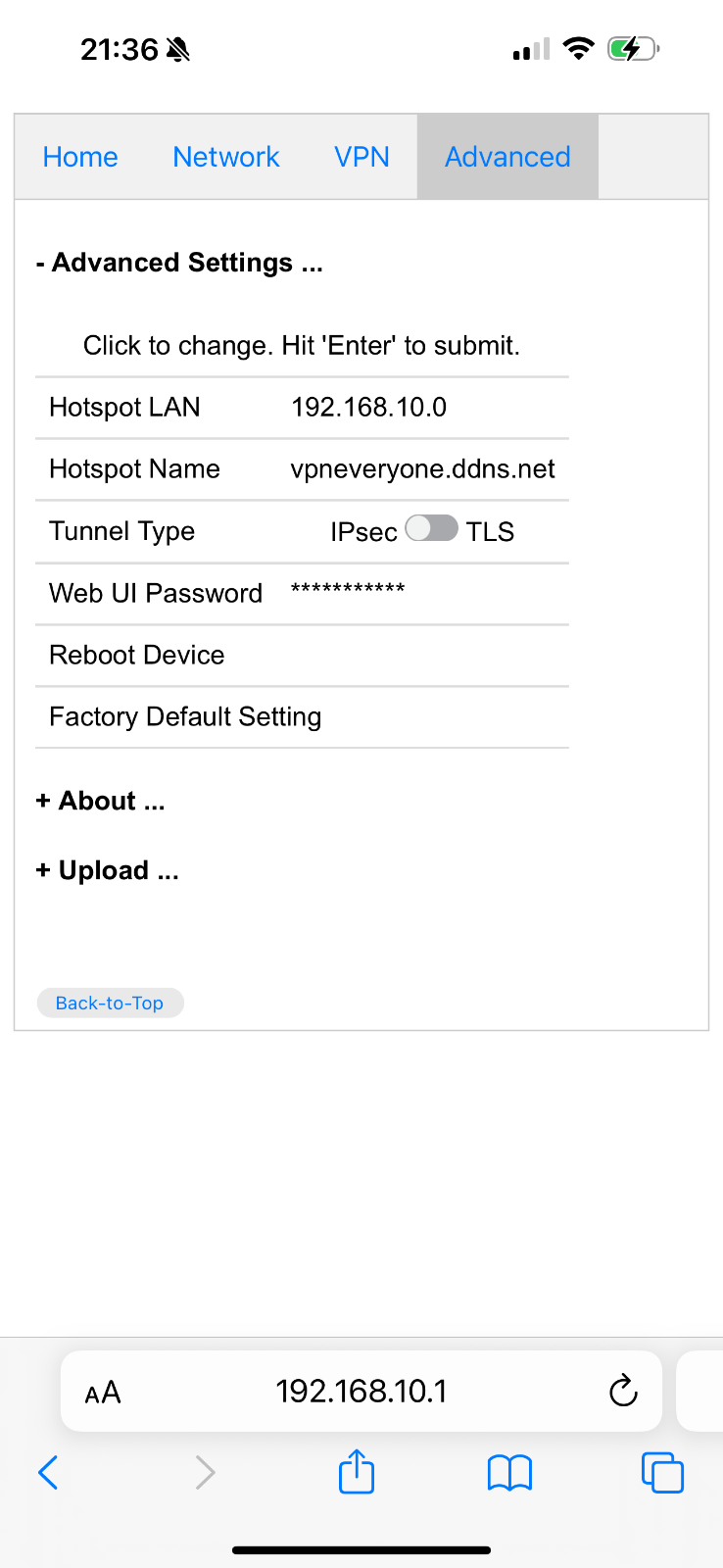Viewport: 723px width, 1568px height.
Task: Open Safari bookmarks
Action: (509, 1473)
